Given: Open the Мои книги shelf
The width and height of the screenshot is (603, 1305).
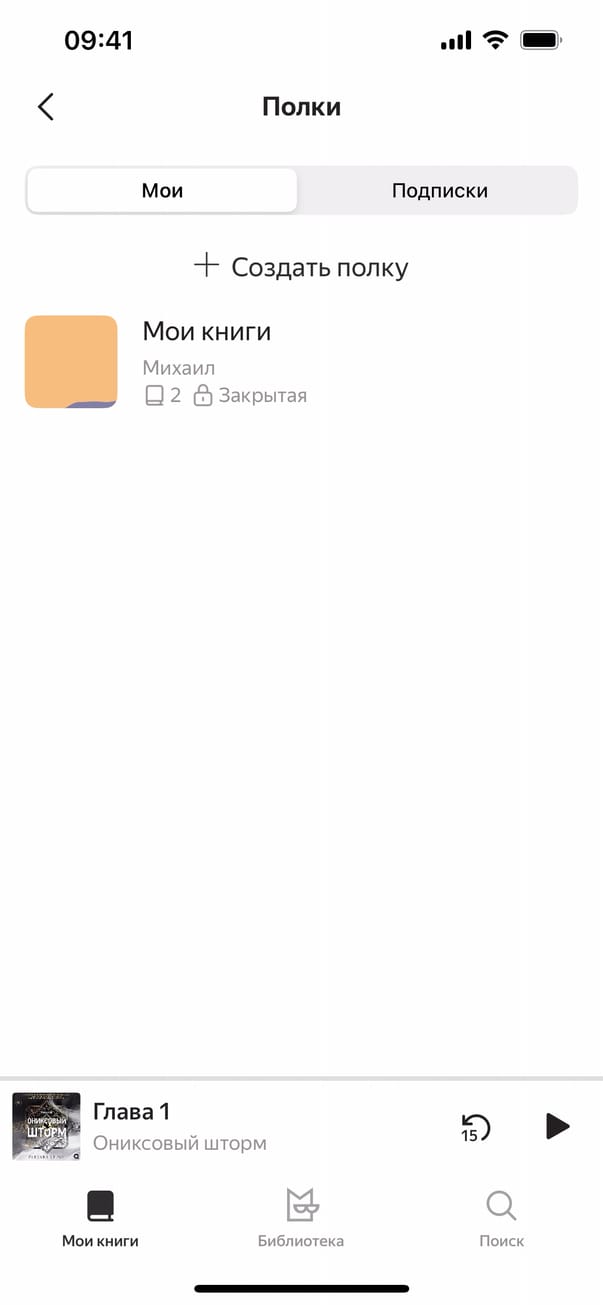Looking at the screenshot, I should [207, 332].
